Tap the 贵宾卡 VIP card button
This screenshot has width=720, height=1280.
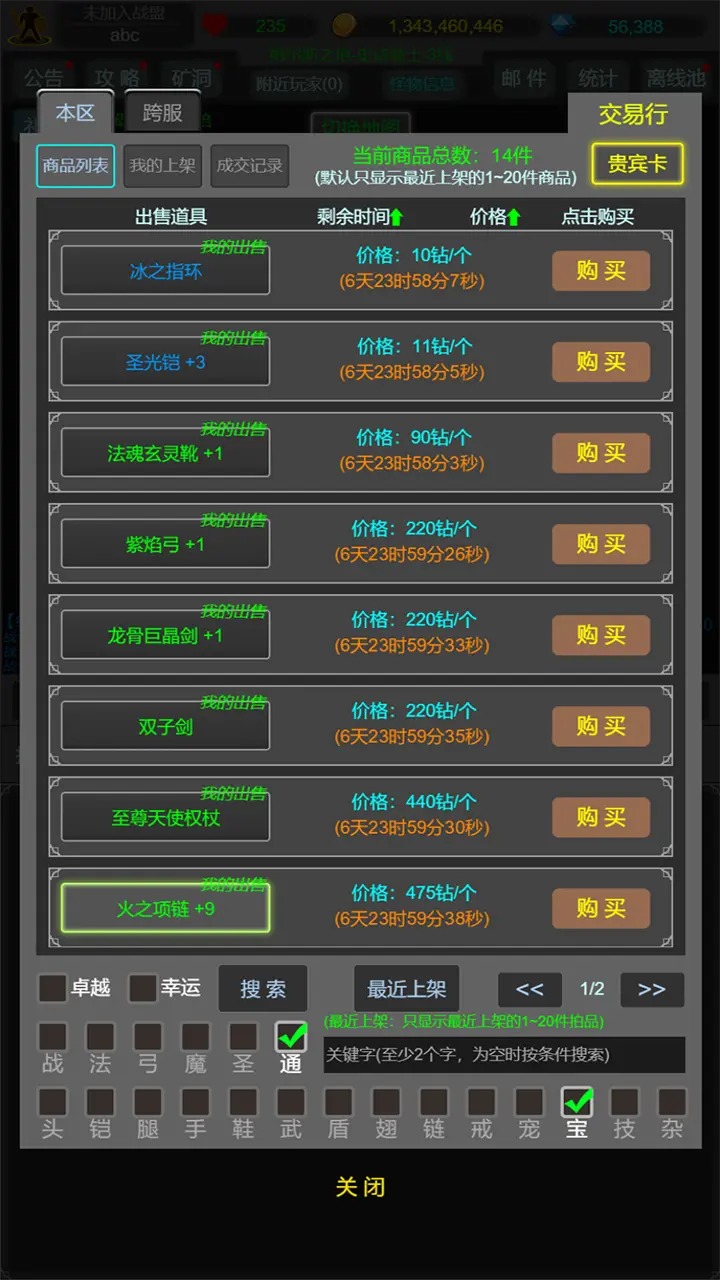pos(637,164)
